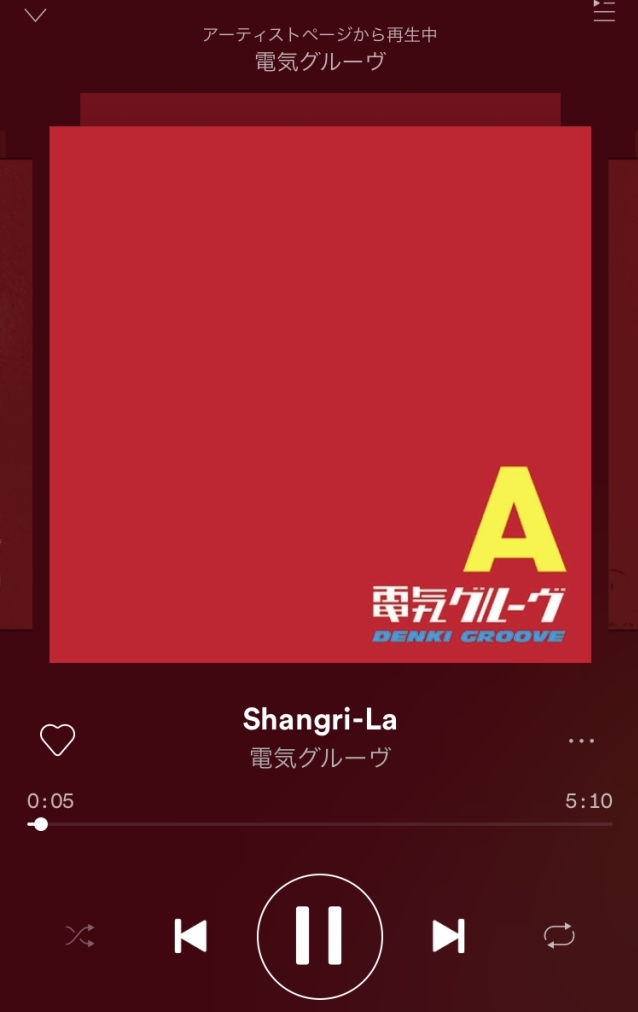Go back to the previous track

point(190,936)
